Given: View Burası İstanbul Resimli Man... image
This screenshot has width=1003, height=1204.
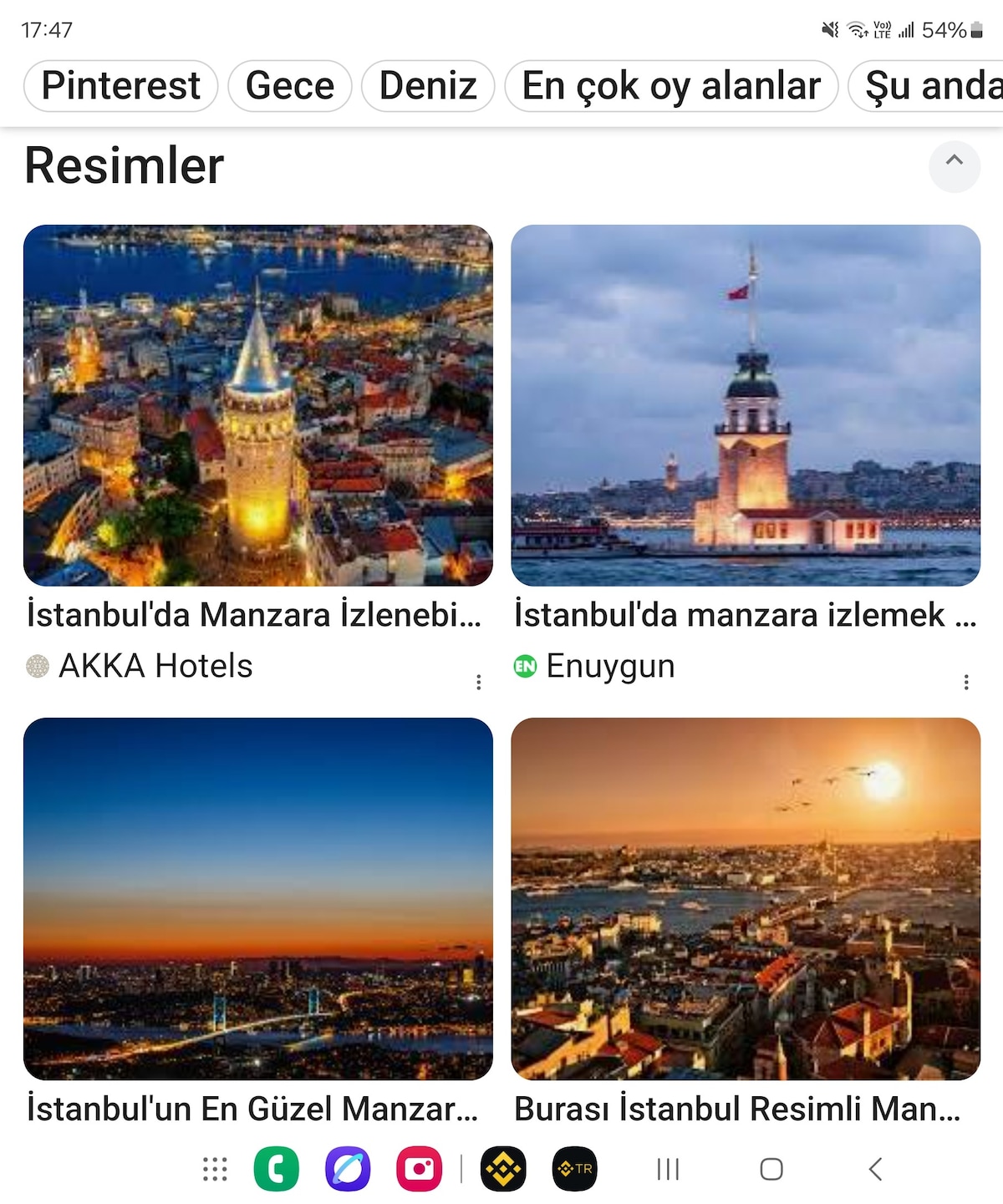Looking at the screenshot, I should click(x=746, y=898).
